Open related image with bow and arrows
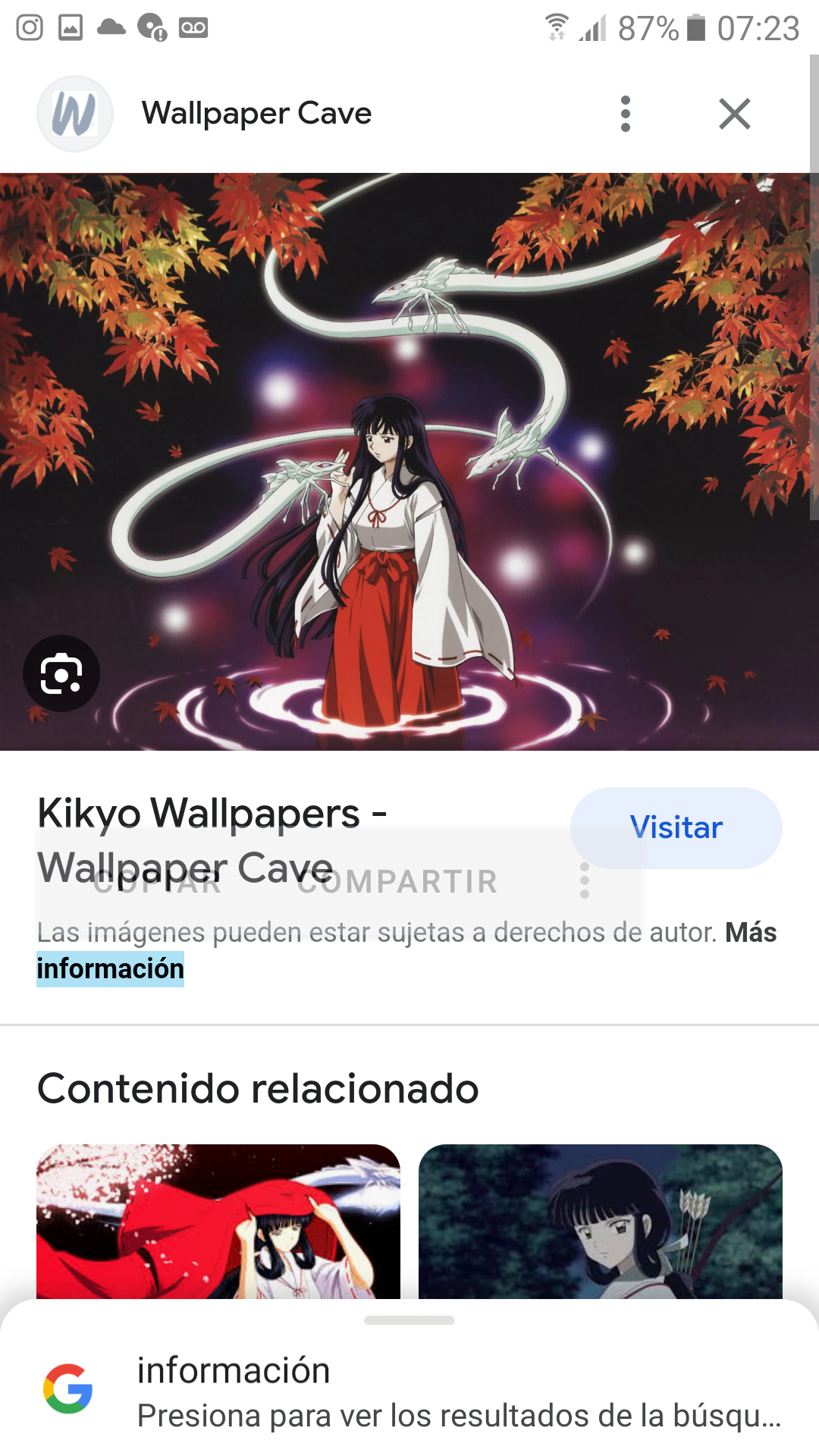This screenshot has width=819, height=1456. [x=600, y=1221]
